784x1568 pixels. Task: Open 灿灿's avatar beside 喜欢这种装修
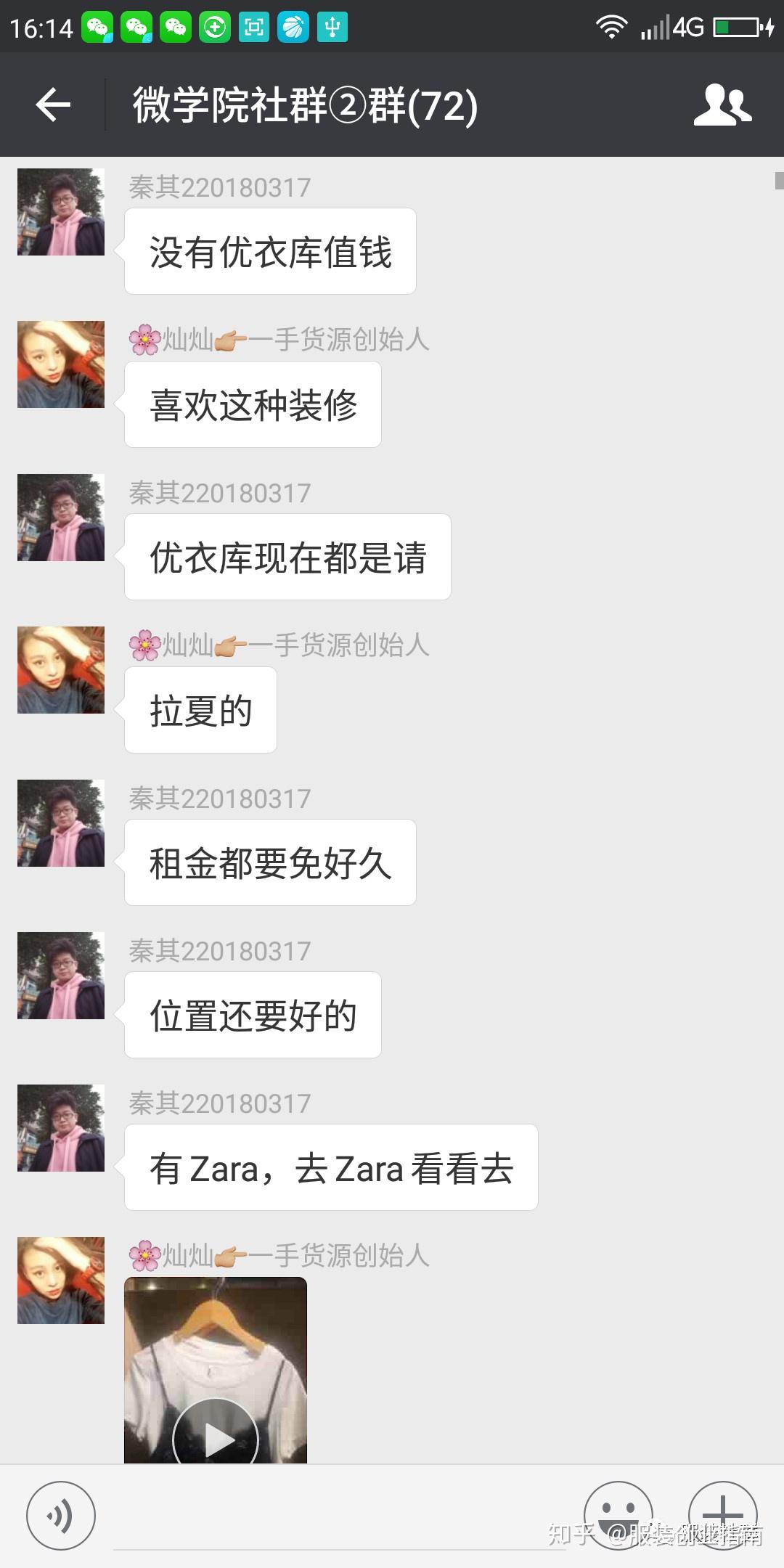(x=61, y=364)
